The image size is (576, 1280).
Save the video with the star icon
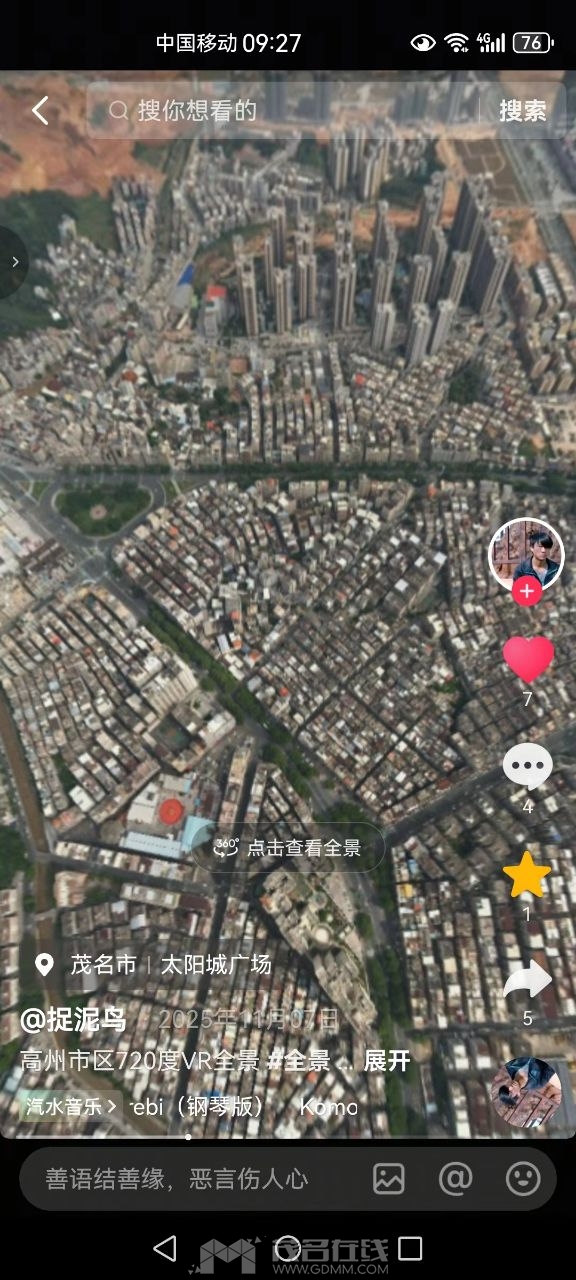point(527,875)
